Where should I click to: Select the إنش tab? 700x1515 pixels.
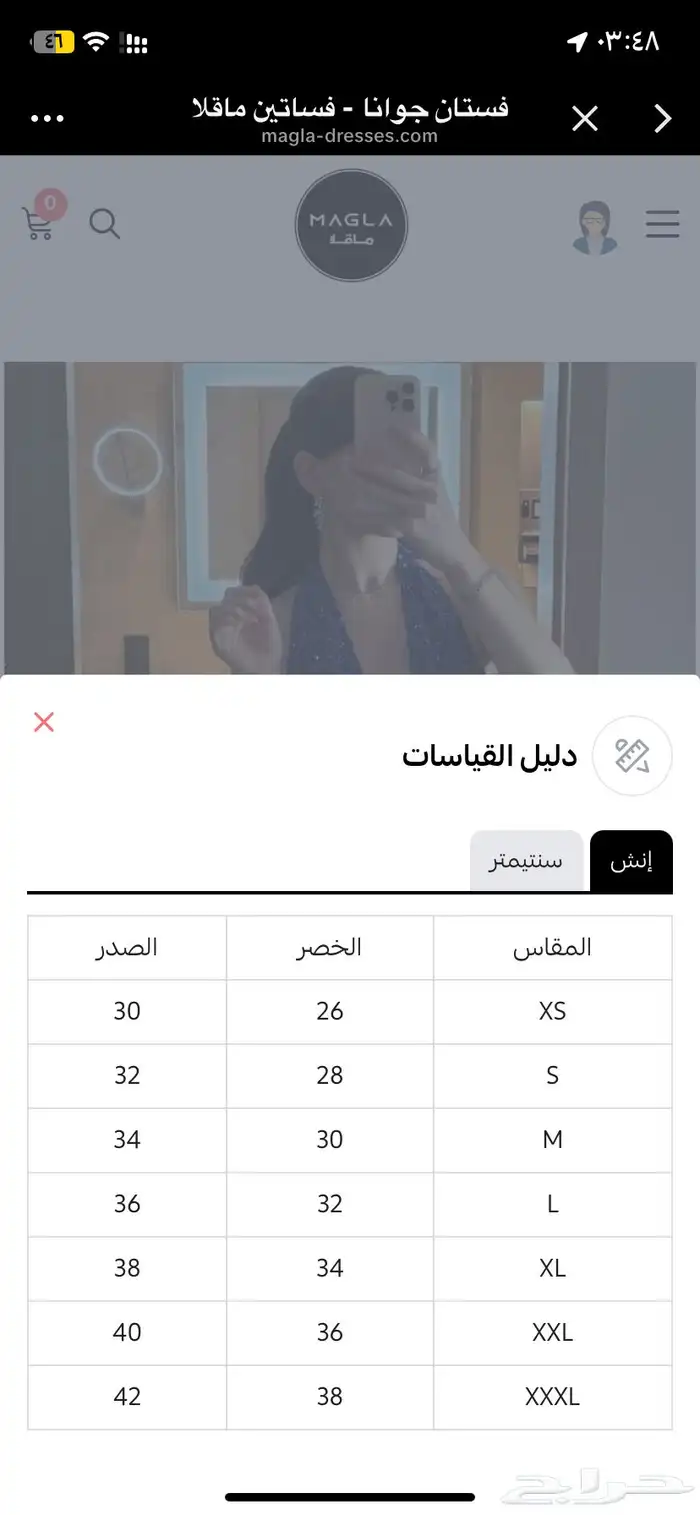pyautogui.click(x=631, y=860)
